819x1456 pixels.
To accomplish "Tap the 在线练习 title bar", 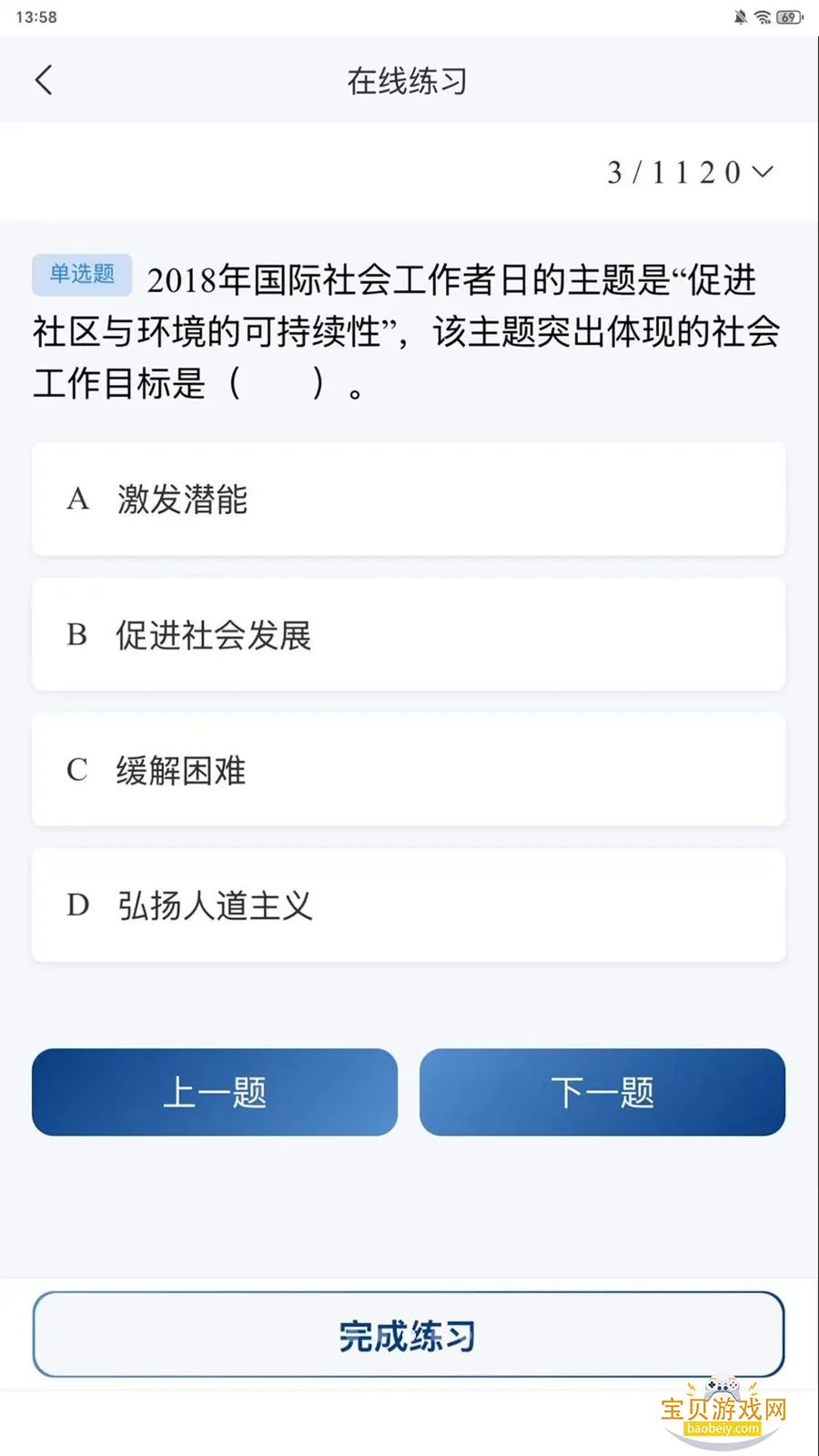I will tap(408, 79).
